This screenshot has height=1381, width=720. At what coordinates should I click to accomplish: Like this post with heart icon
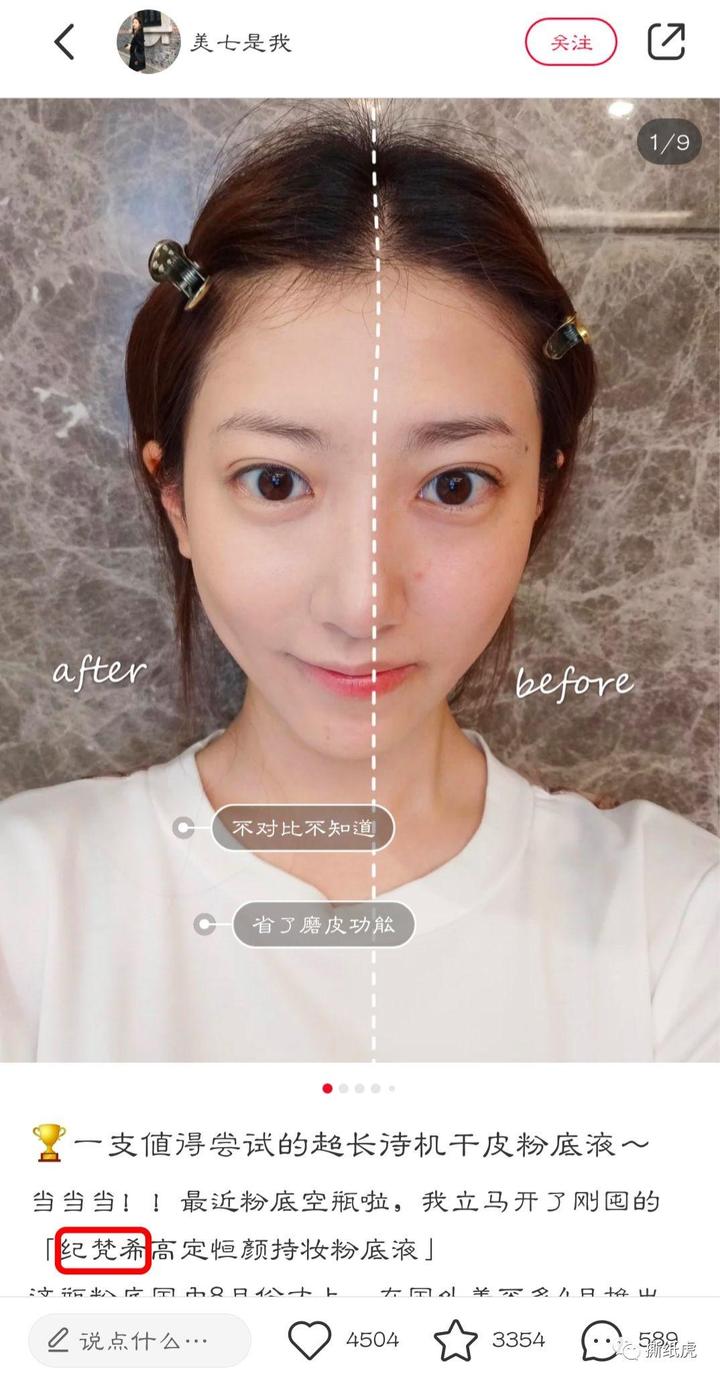(x=309, y=1340)
